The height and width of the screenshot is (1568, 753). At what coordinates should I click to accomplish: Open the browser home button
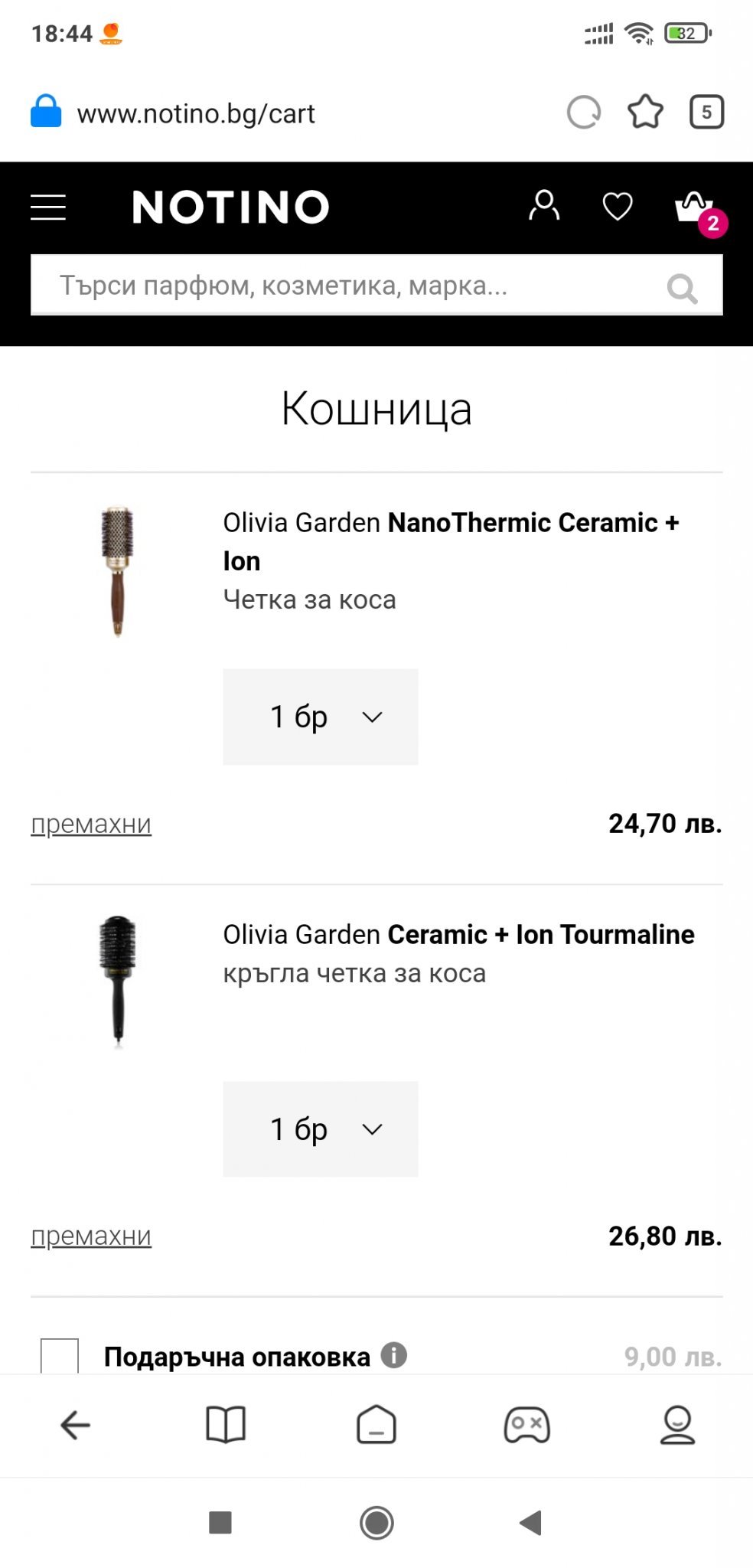point(376,1425)
